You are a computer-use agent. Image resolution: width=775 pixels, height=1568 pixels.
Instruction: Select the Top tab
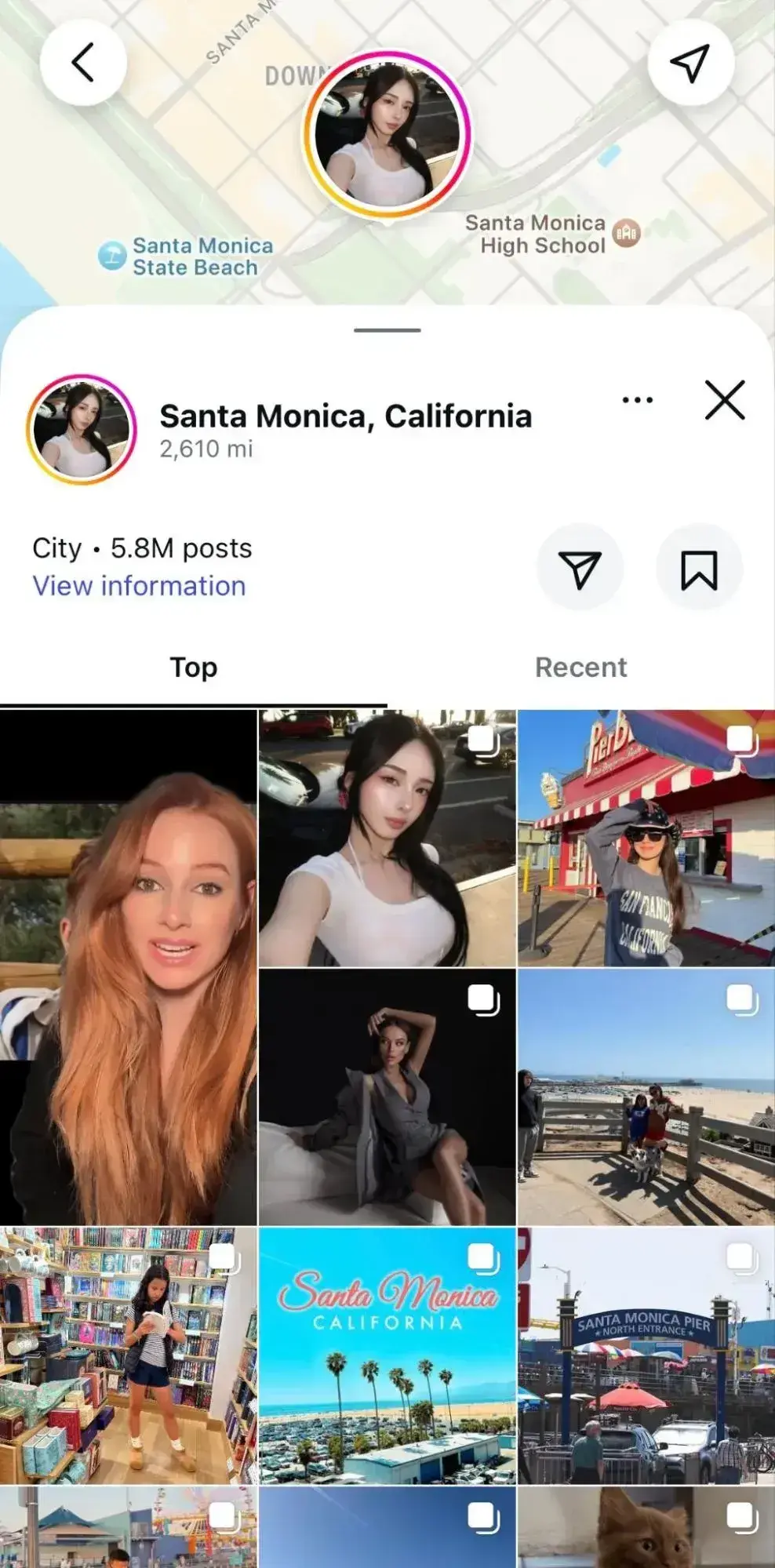(x=194, y=668)
